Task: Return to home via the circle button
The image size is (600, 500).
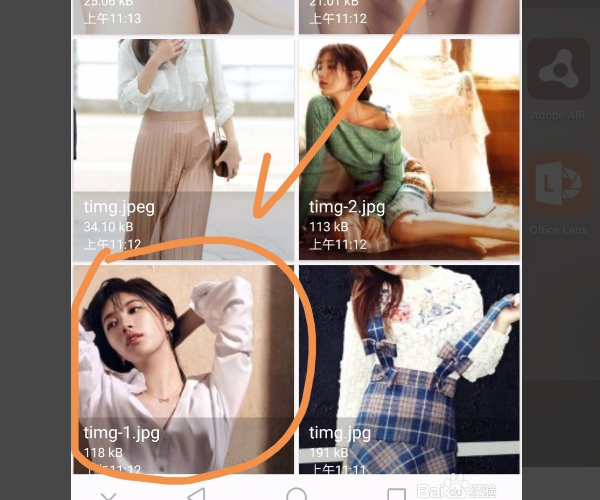Action: click(296, 494)
